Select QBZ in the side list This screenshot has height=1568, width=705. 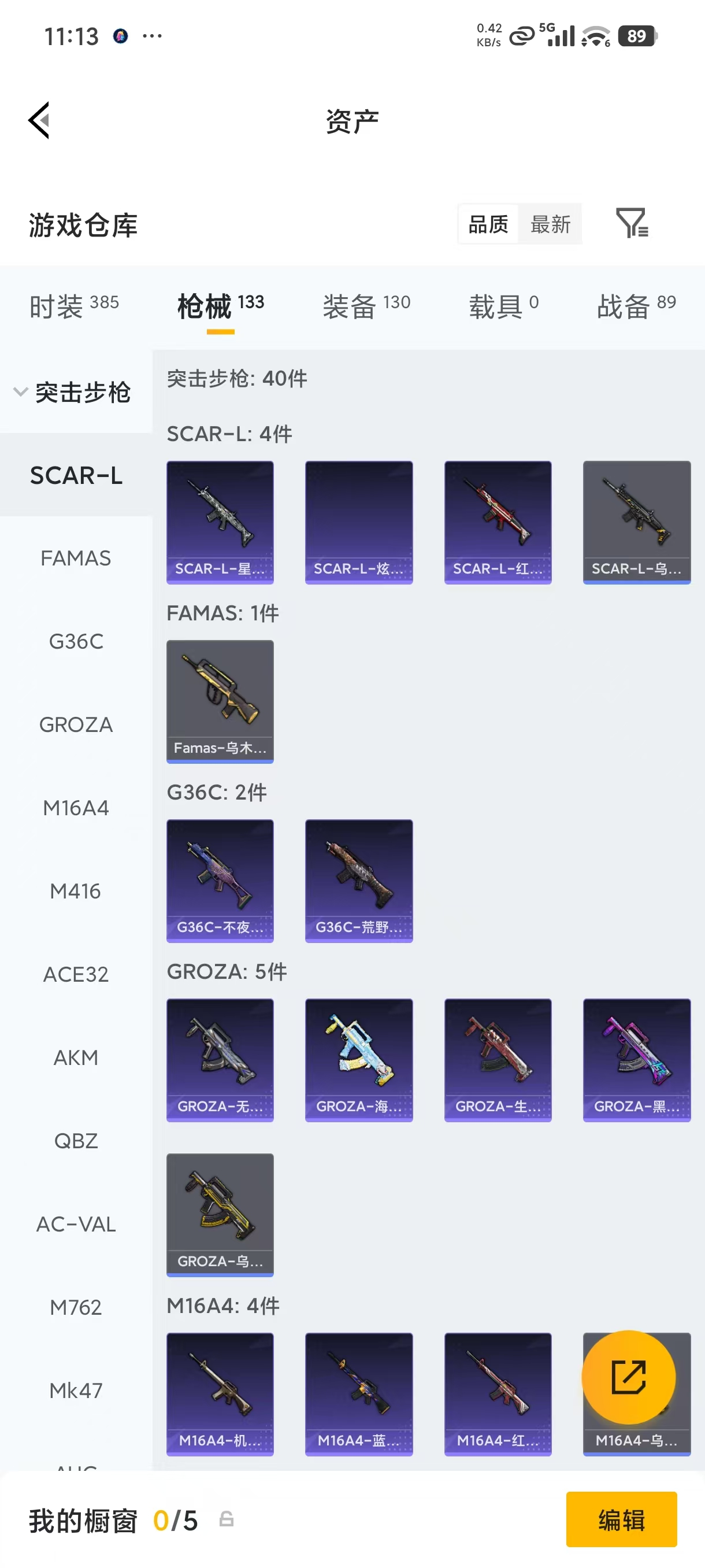click(76, 1140)
